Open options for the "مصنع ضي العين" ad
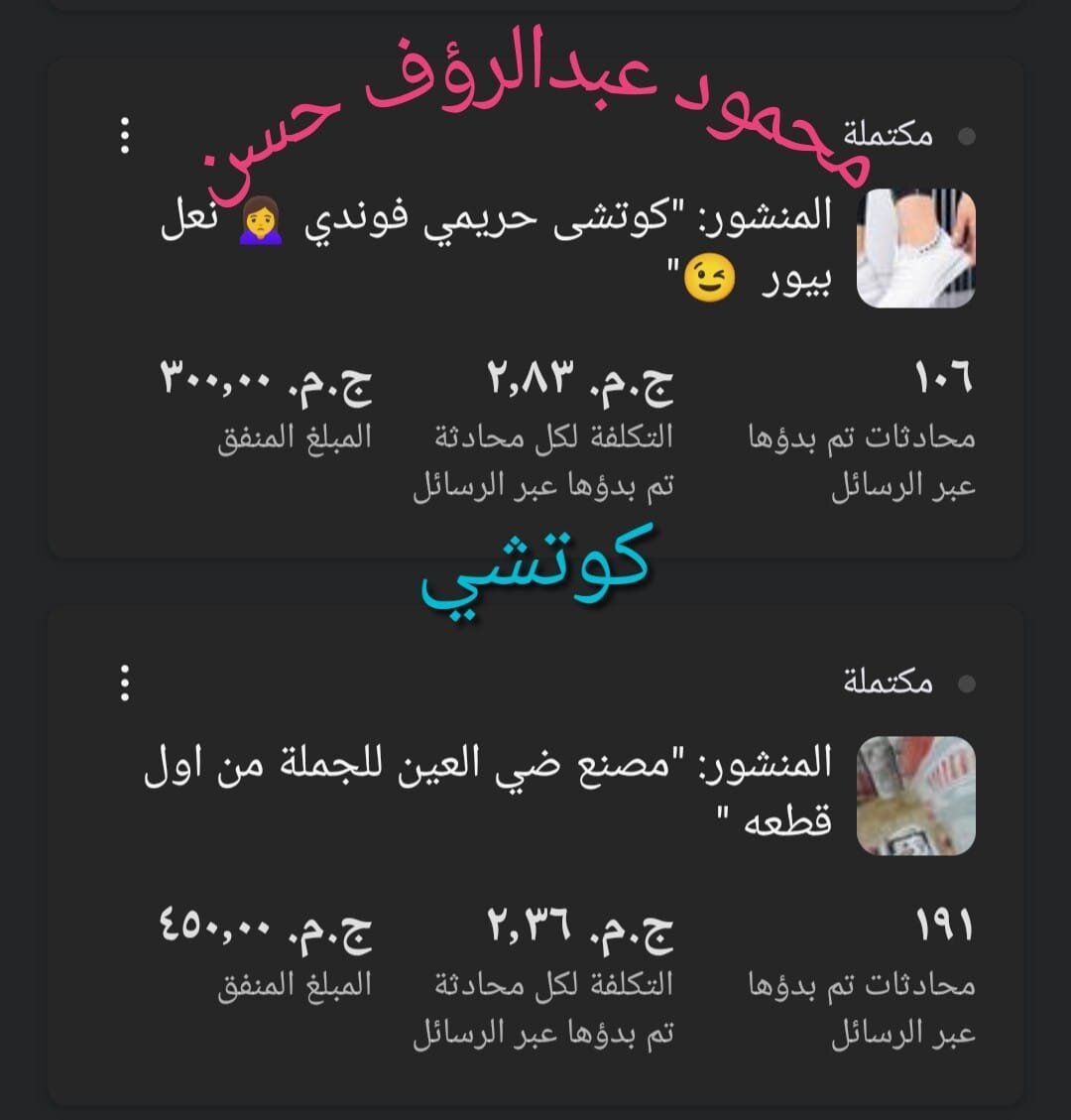The image size is (1071, 1120). [125, 684]
